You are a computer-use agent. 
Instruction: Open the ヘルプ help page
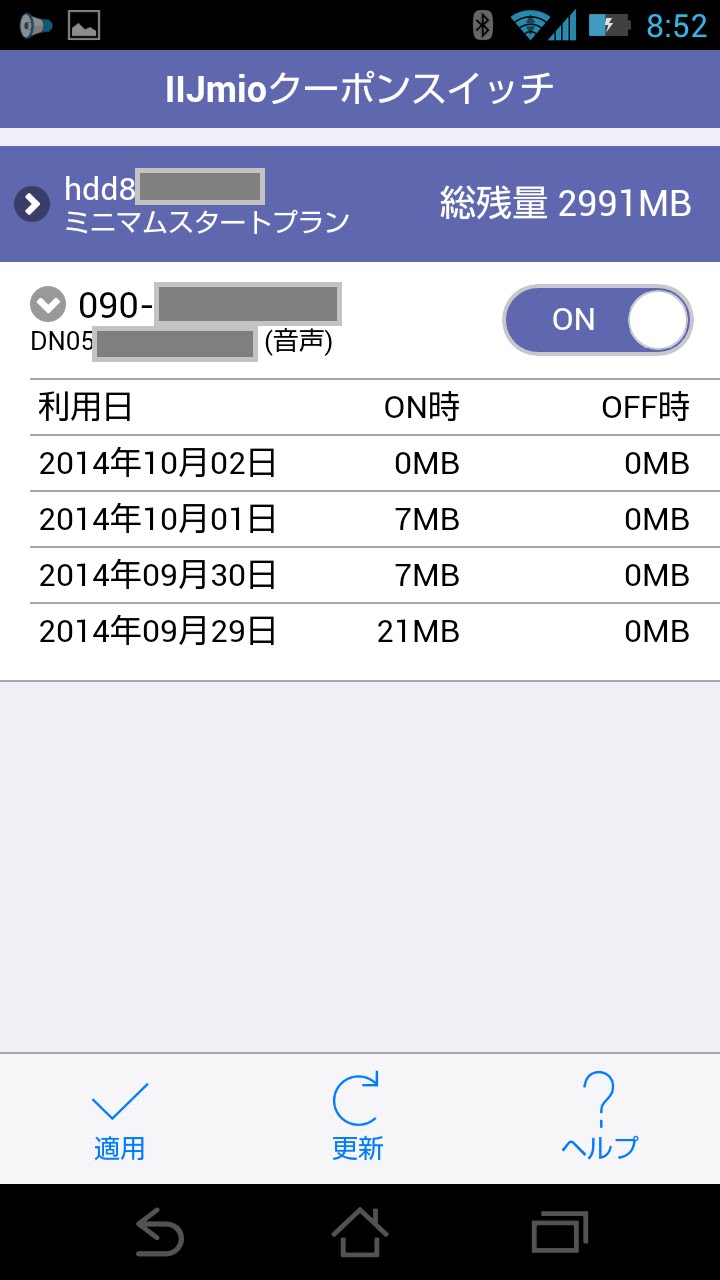click(599, 1118)
